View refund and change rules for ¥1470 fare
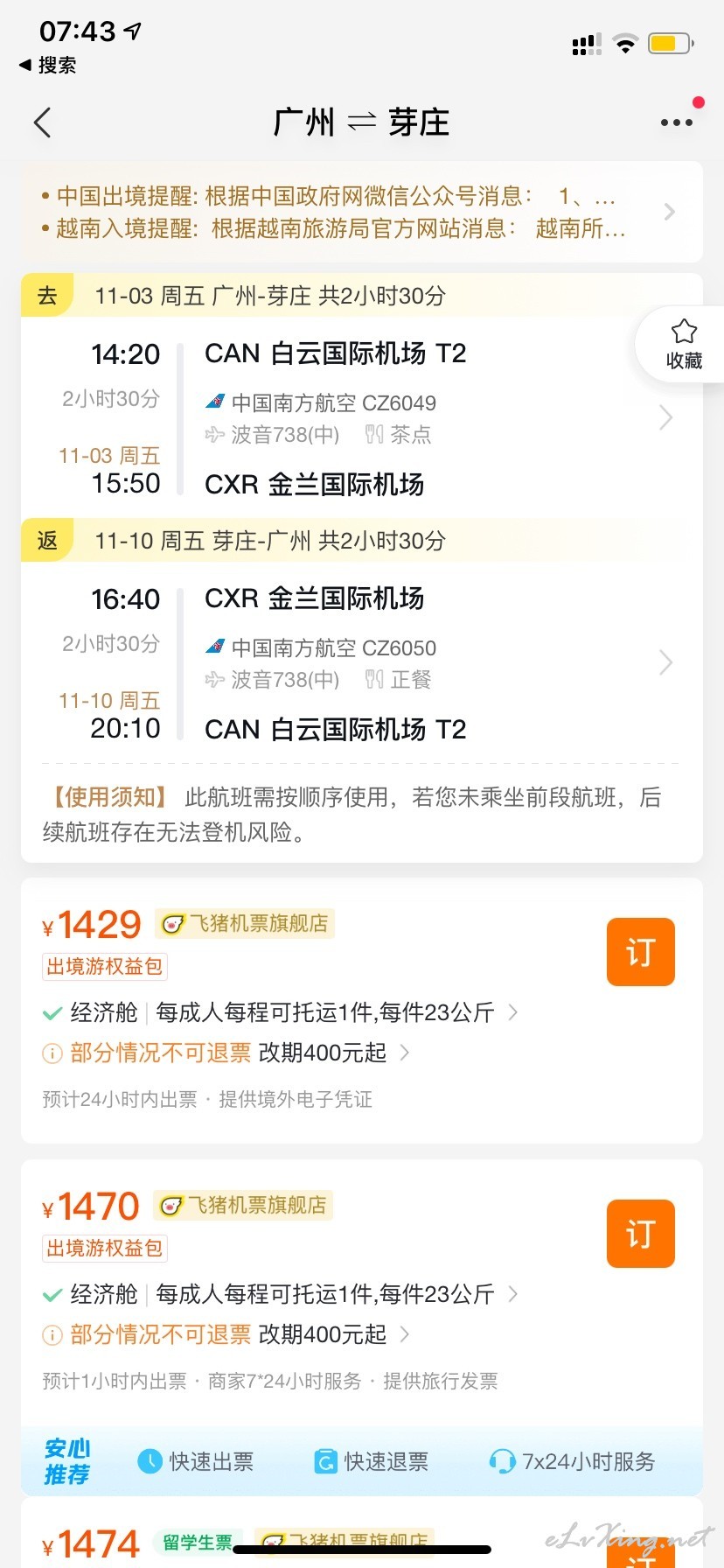 (x=226, y=1334)
